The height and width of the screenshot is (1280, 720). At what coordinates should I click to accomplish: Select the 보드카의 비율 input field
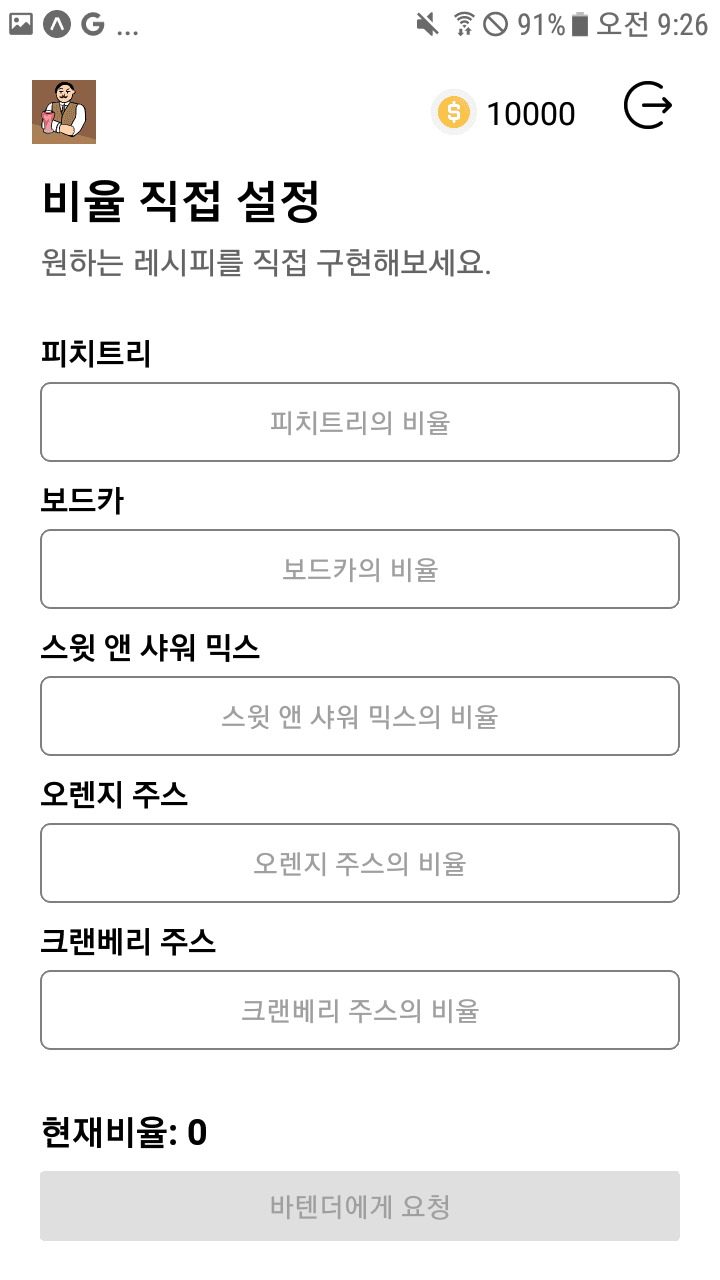[x=360, y=569]
